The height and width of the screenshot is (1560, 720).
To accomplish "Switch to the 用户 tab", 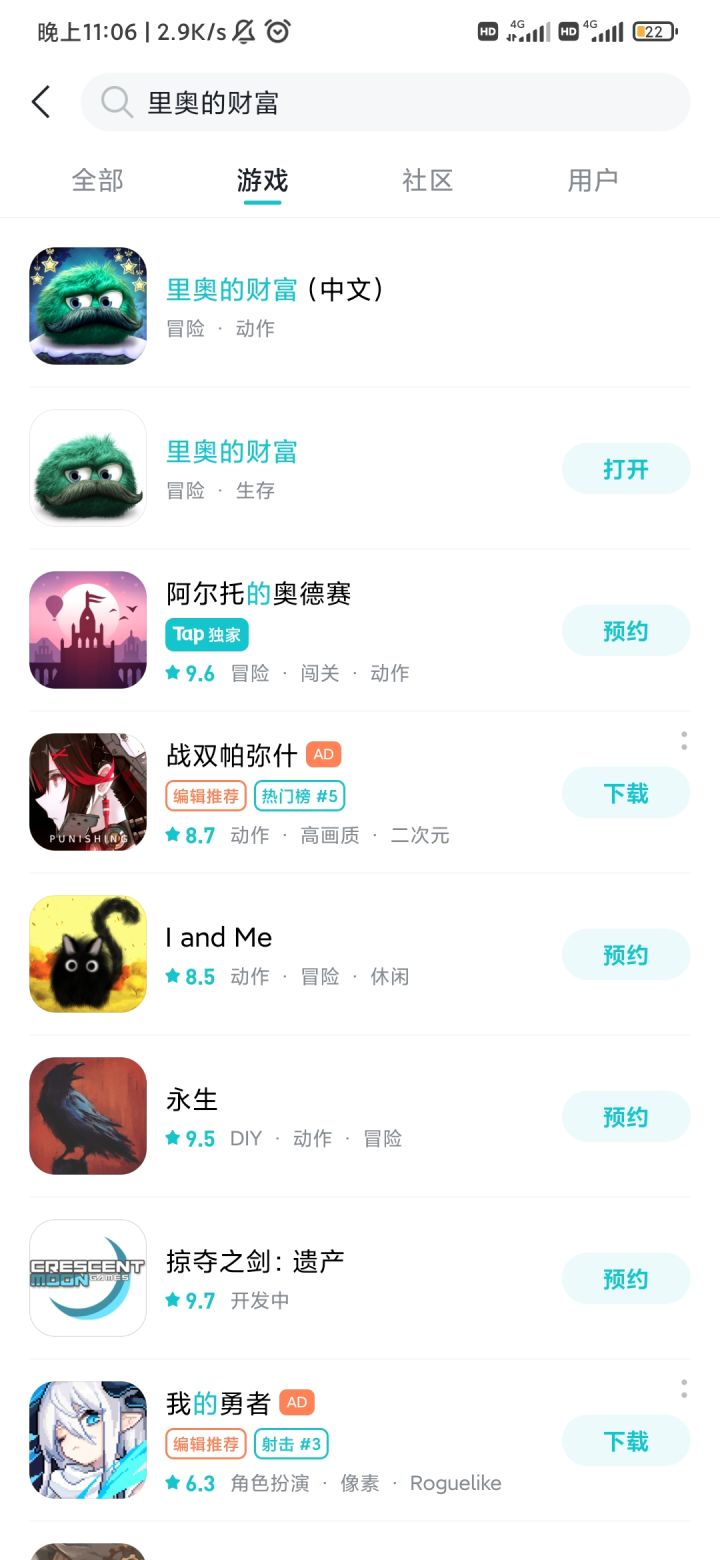I will pos(592,181).
